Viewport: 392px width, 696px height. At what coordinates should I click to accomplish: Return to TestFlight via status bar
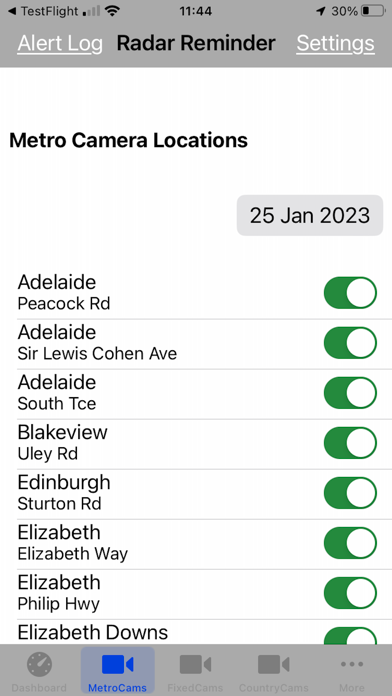(x=44, y=11)
